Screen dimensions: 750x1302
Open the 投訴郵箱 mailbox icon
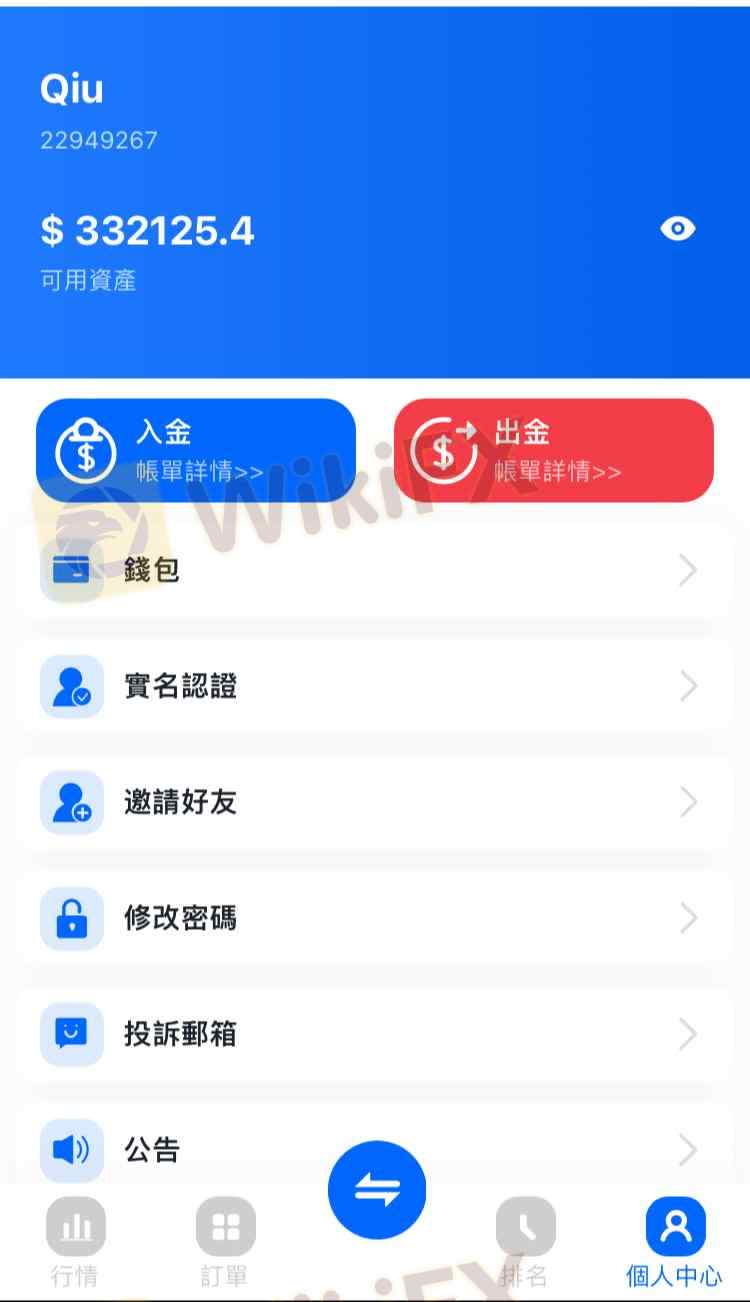point(70,1034)
